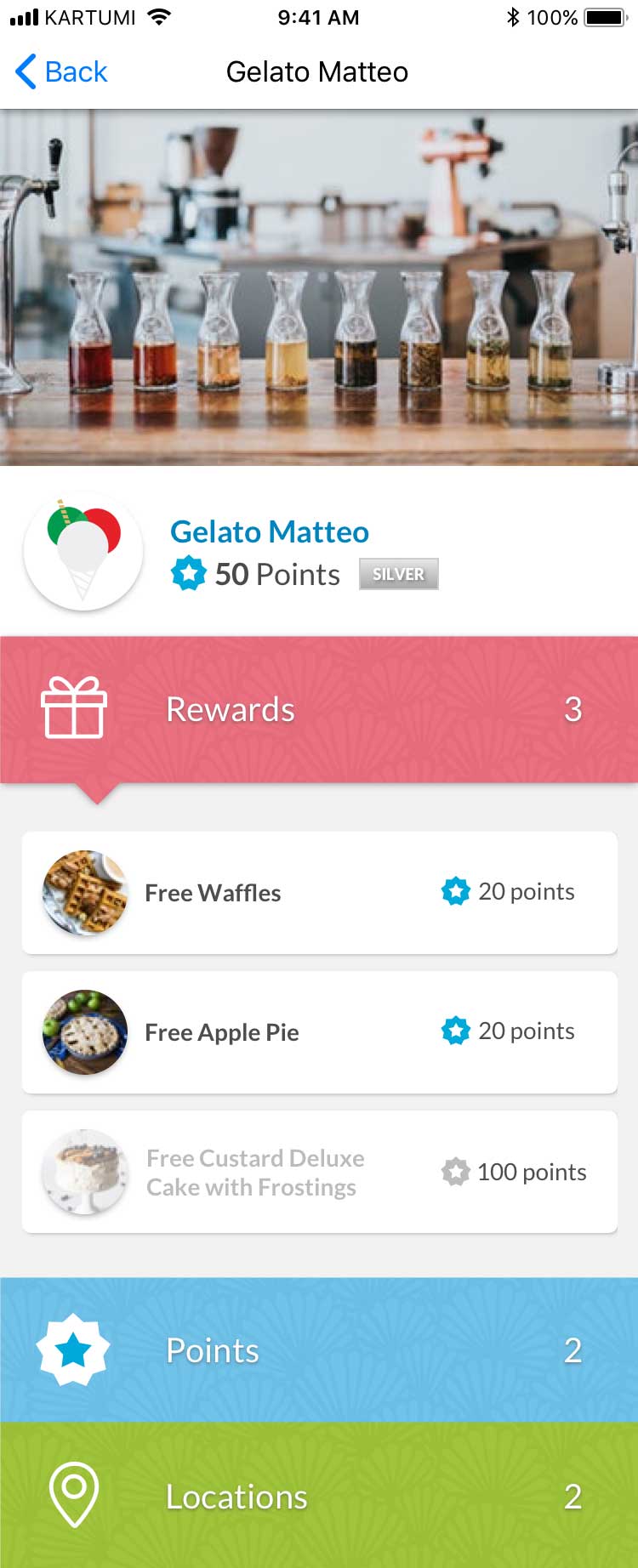This screenshot has height=1568, width=638.
Task: Collapse the Rewards section
Action: (x=319, y=709)
